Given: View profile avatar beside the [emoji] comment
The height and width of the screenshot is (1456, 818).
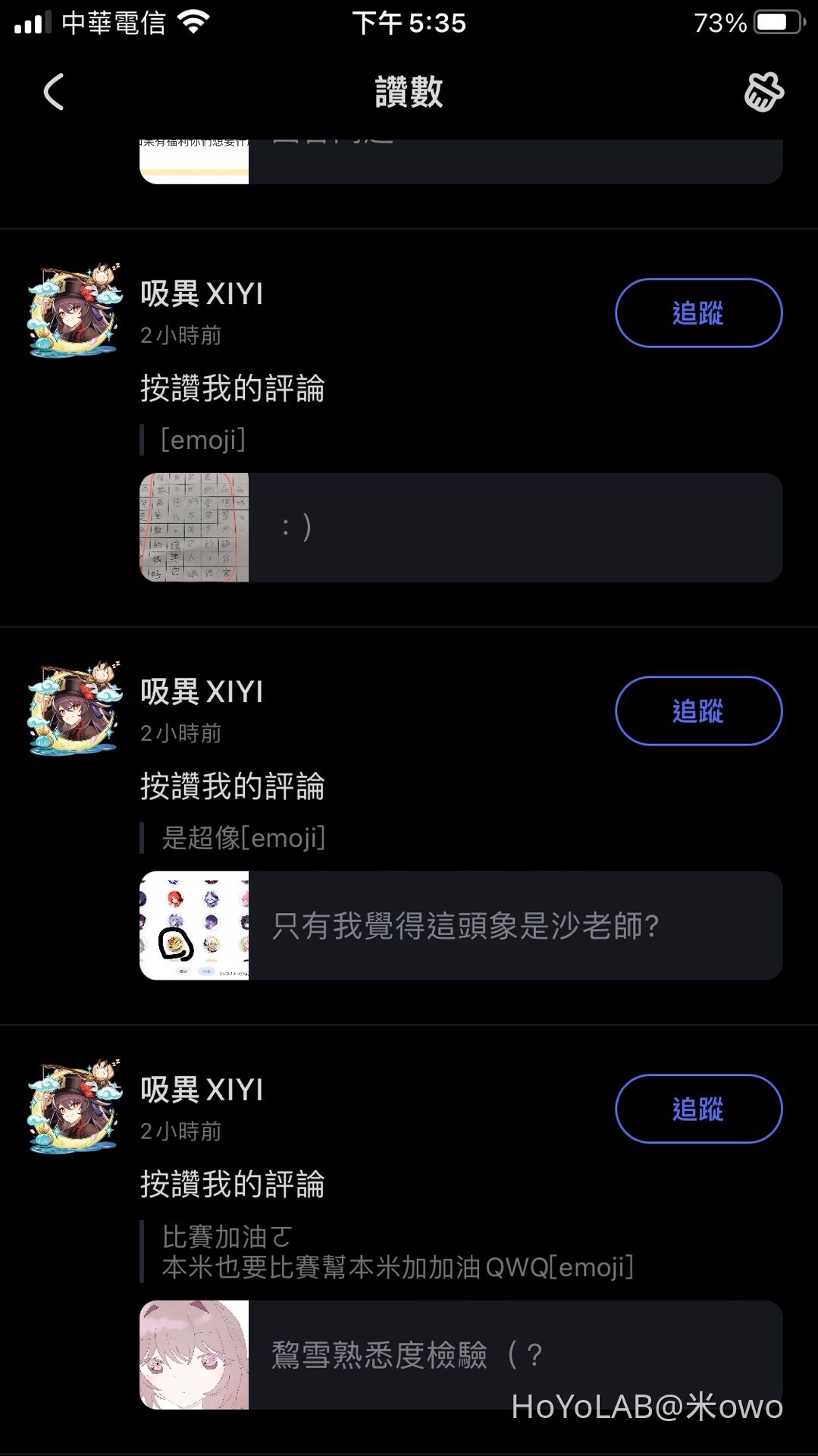Looking at the screenshot, I should (x=74, y=311).
